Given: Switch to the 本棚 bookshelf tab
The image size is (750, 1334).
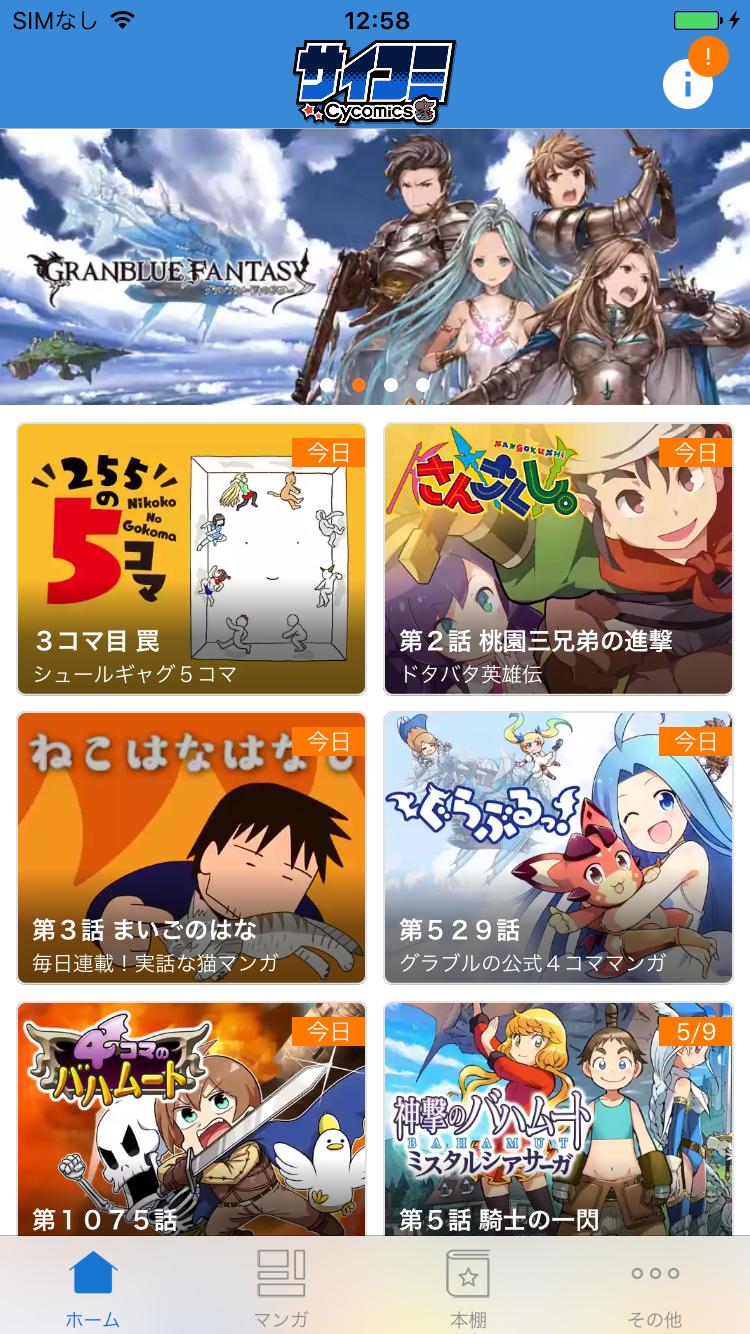Looking at the screenshot, I should [x=468, y=1288].
